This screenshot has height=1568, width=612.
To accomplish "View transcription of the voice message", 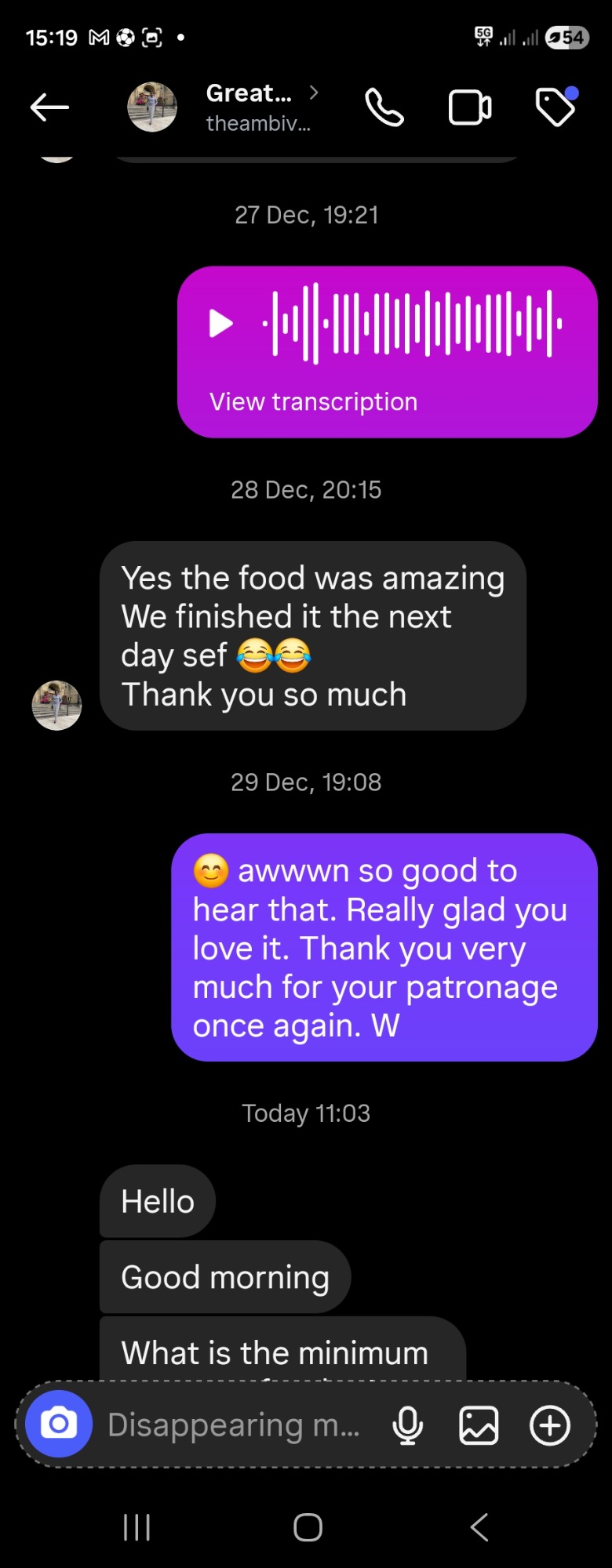I will point(313,402).
